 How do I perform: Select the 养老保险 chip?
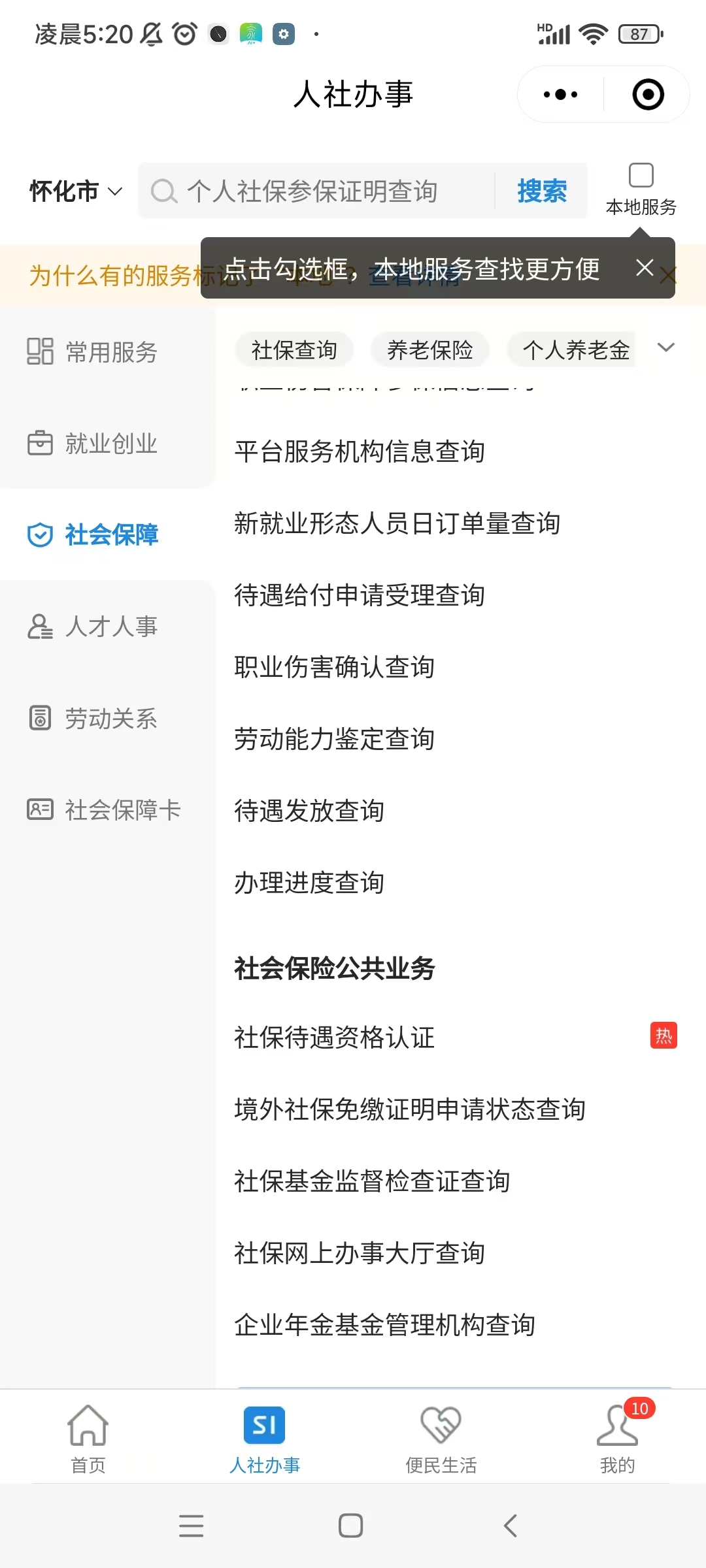[x=429, y=350]
